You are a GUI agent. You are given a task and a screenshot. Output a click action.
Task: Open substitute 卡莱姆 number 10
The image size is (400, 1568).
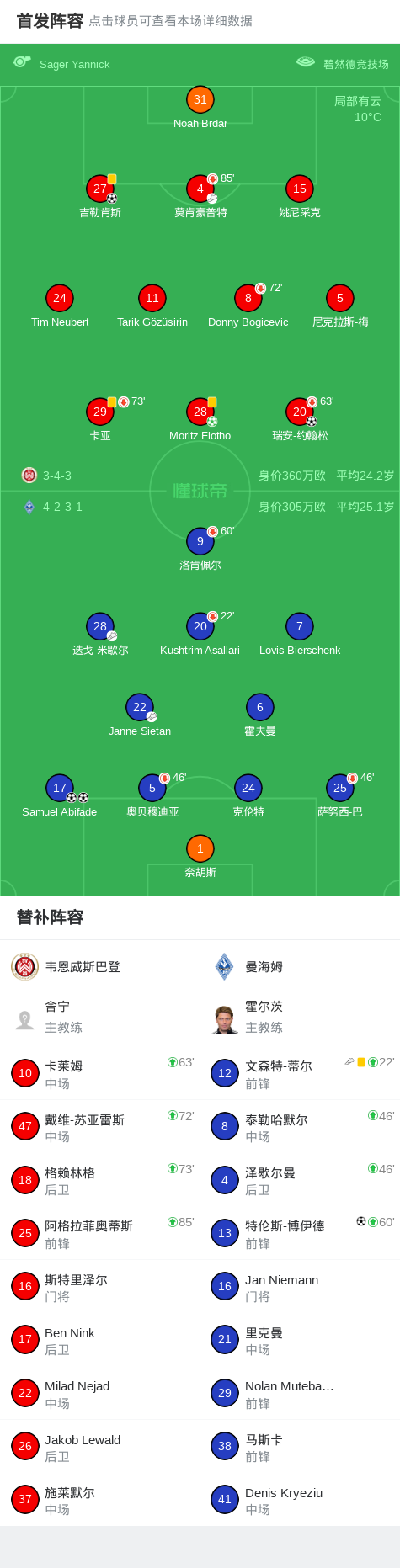click(x=100, y=1073)
